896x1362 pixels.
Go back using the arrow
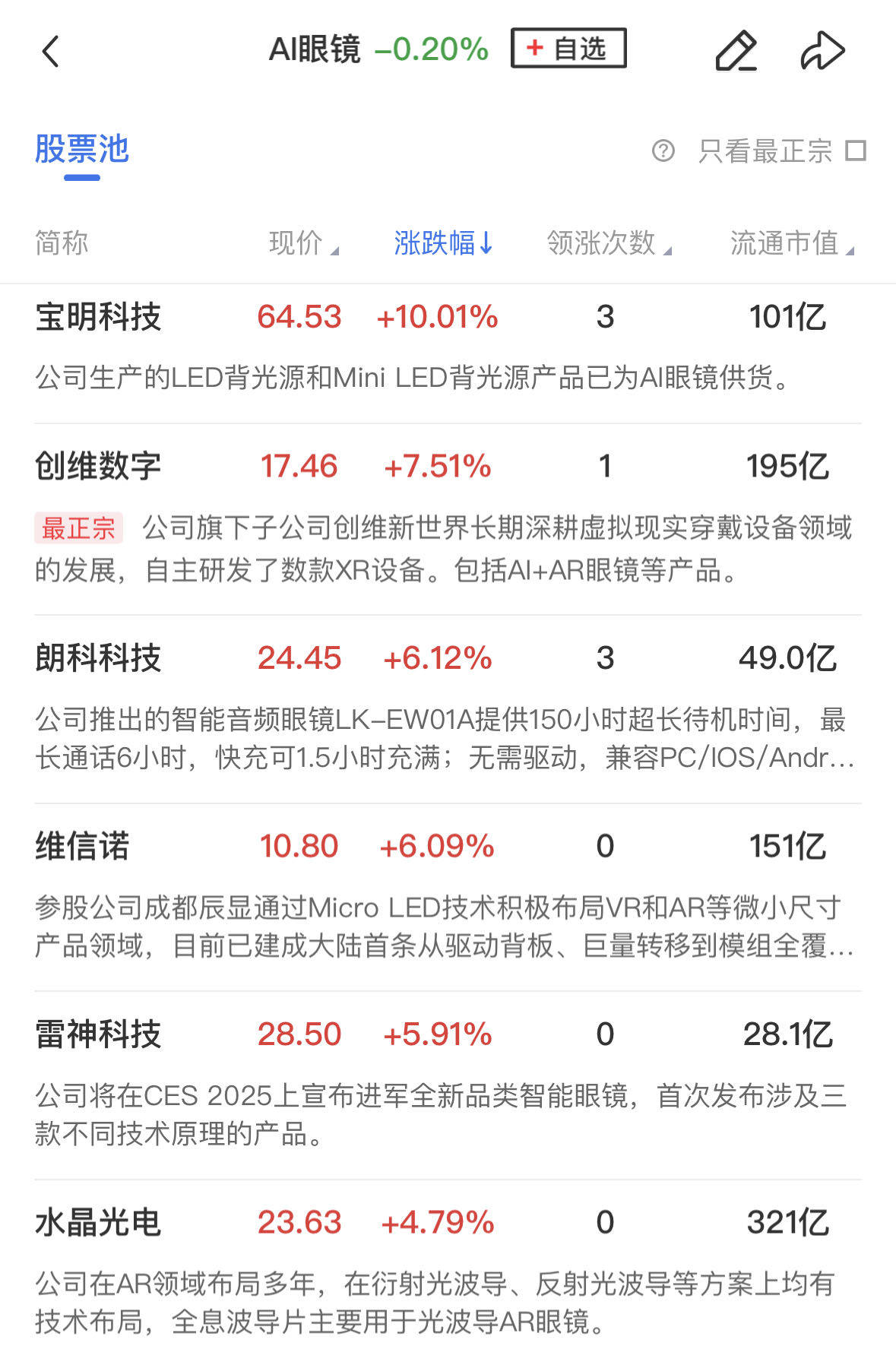(x=51, y=52)
